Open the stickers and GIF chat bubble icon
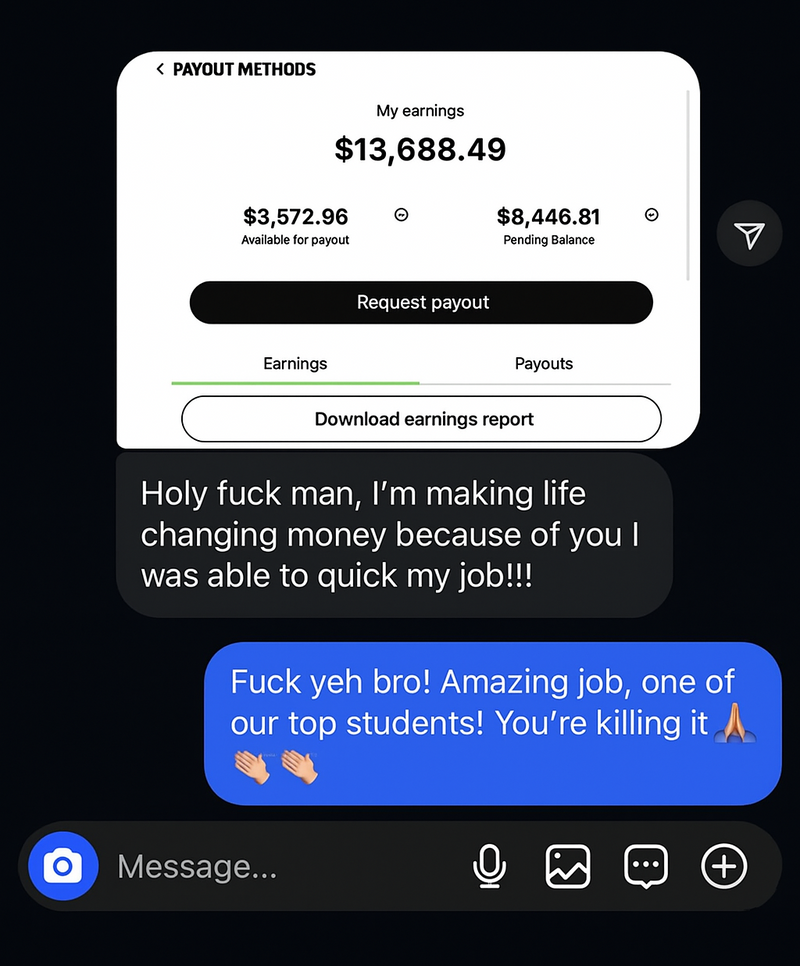Screen dimensions: 800x966 coord(645,866)
